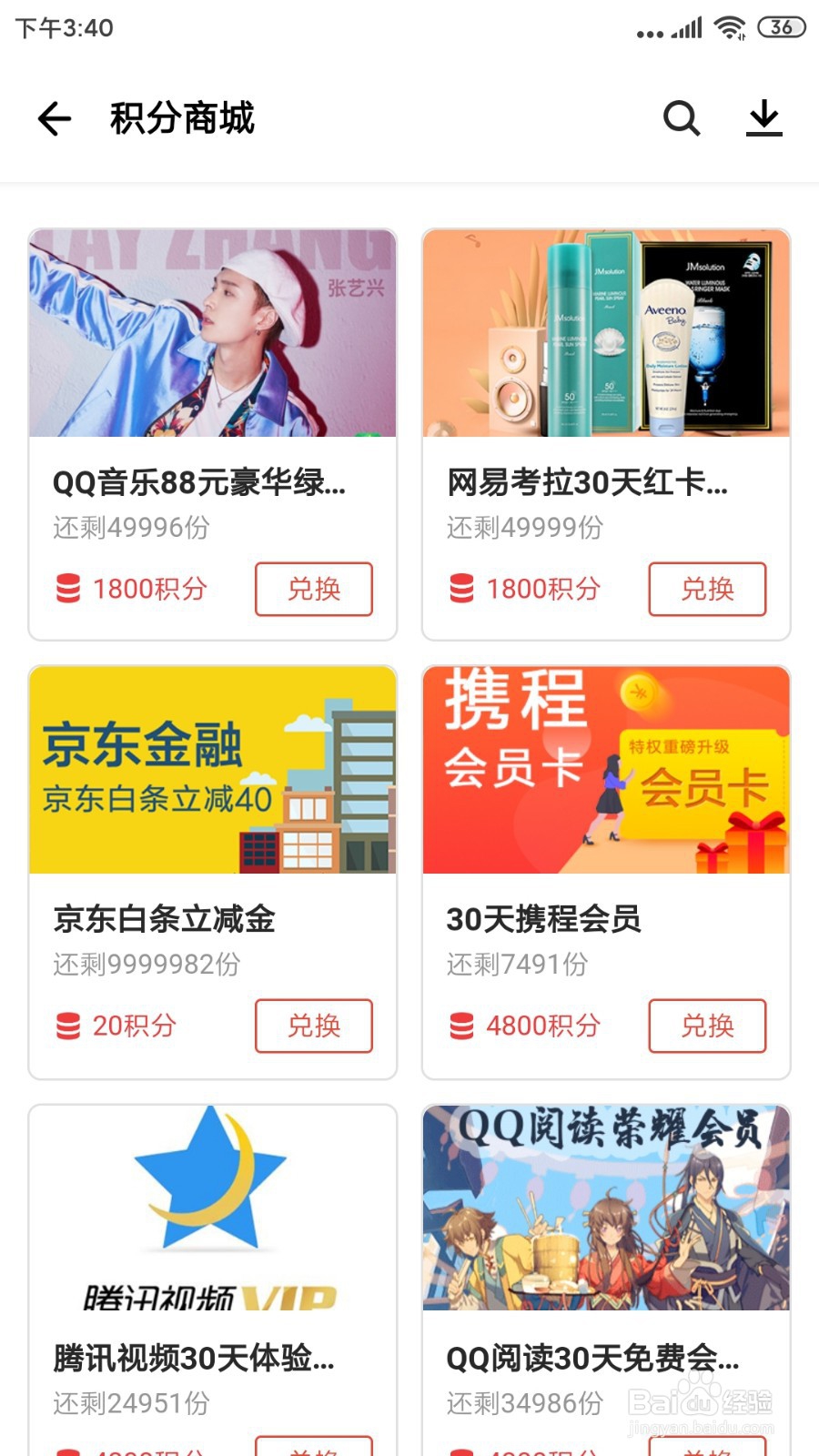Go back from 积分商城

point(55,119)
